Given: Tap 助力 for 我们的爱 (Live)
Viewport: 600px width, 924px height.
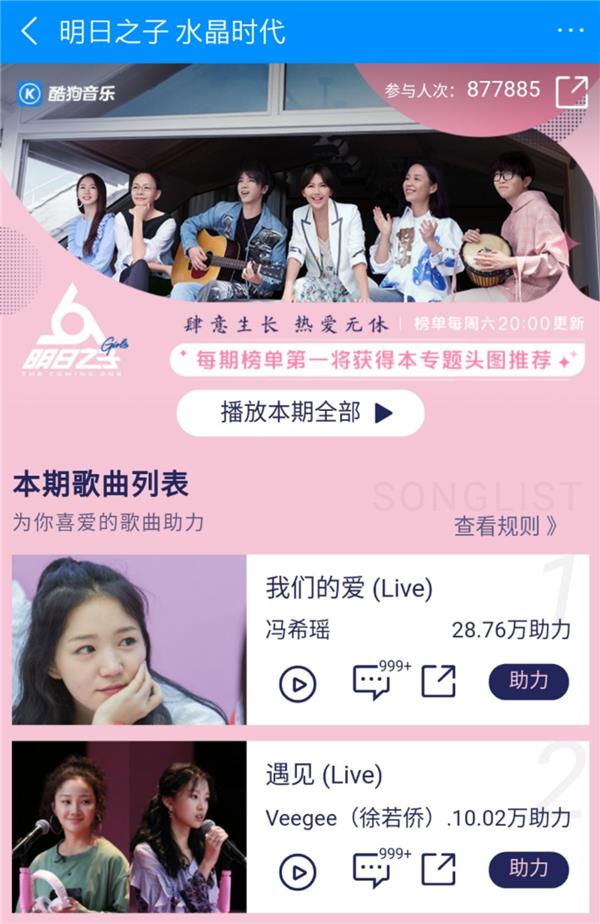Looking at the screenshot, I should 528,682.
